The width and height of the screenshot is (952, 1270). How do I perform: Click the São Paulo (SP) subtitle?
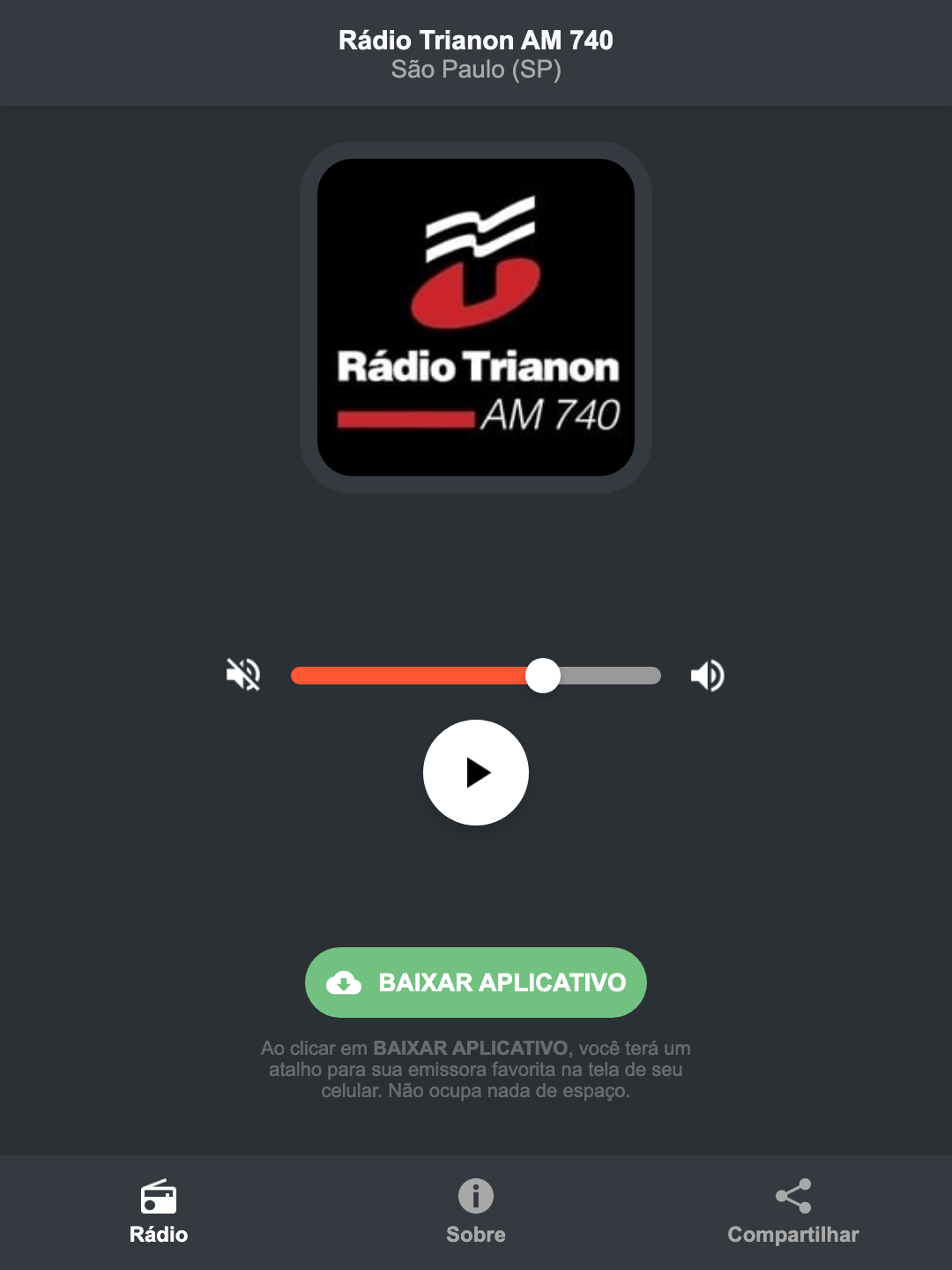[475, 71]
